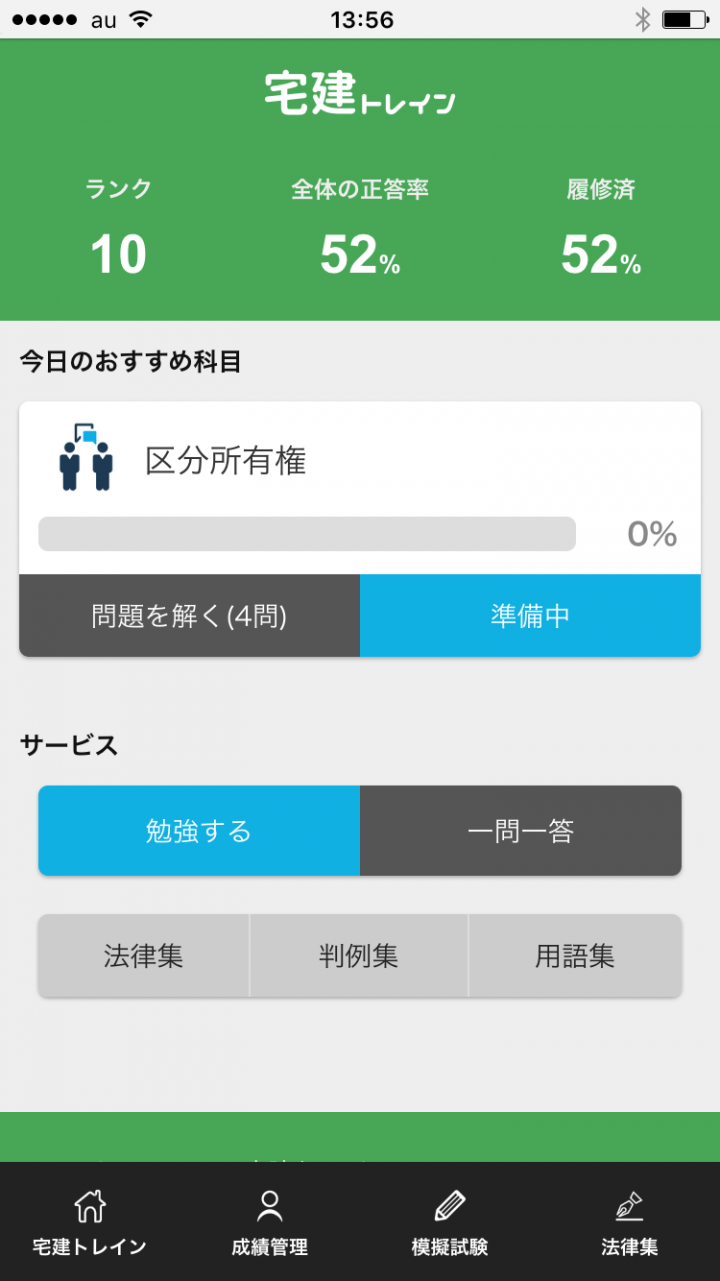Tap the ランク 10 statistic
The width and height of the screenshot is (720, 1281).
[x=119, y=225]
